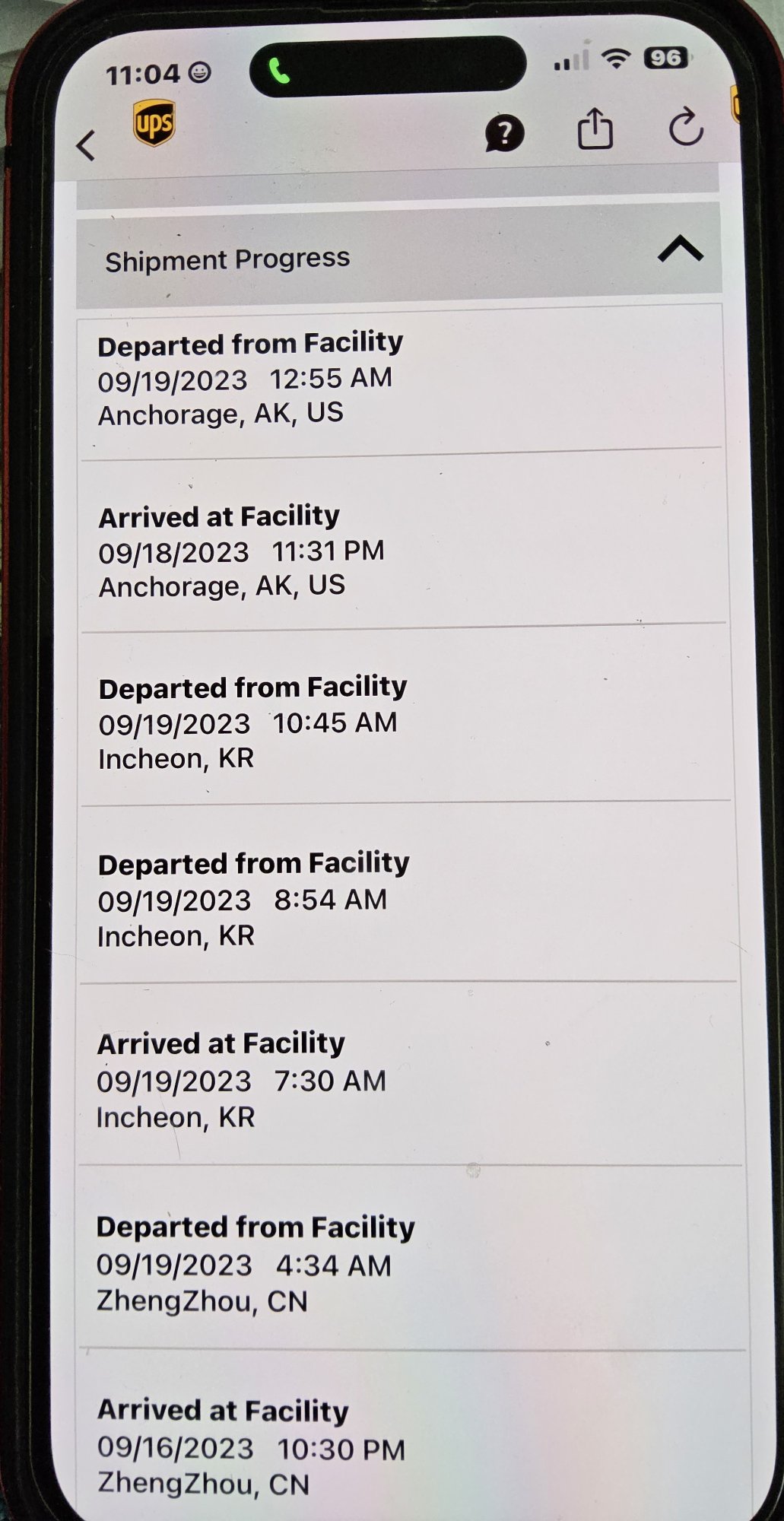Screen dimensions: 784x1521
Task: Go back using the left arrow
Action: 87,144
